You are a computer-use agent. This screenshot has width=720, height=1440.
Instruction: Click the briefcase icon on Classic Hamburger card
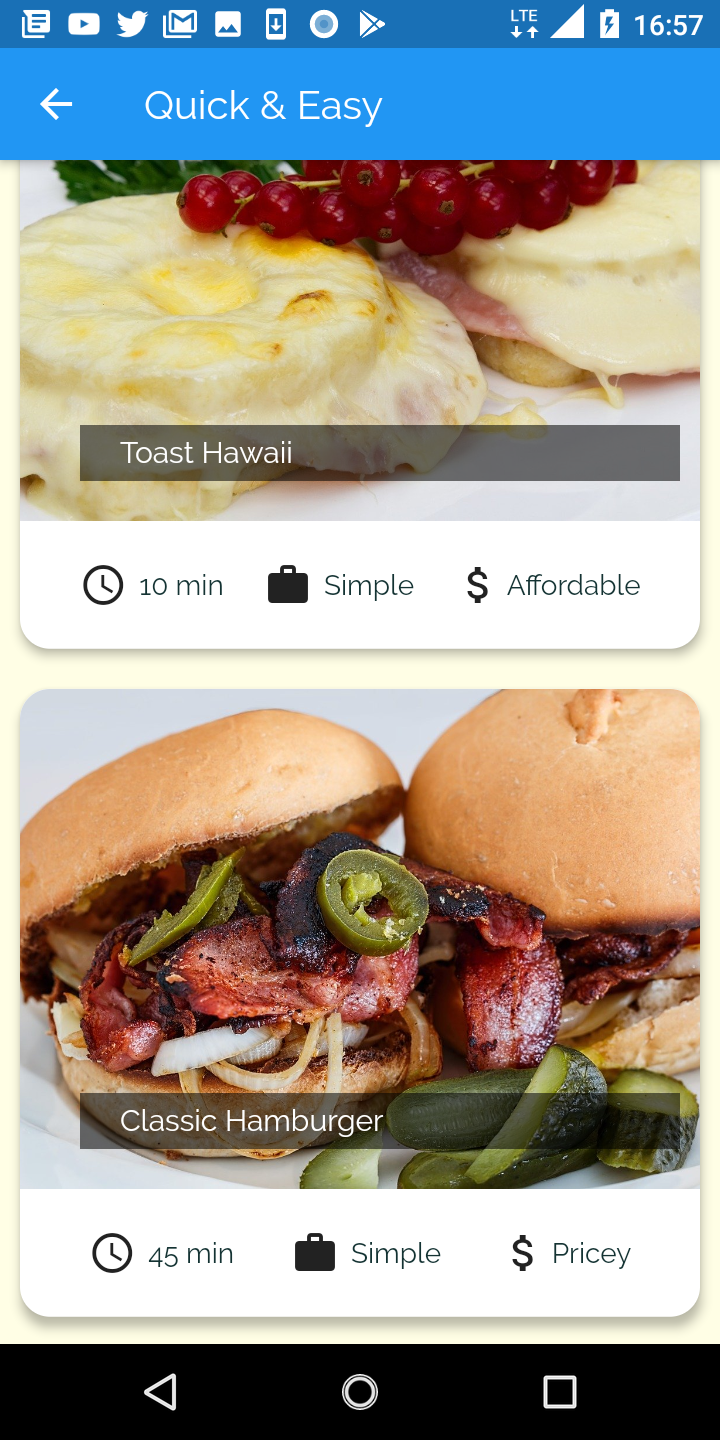click(x=314, y=1252)
